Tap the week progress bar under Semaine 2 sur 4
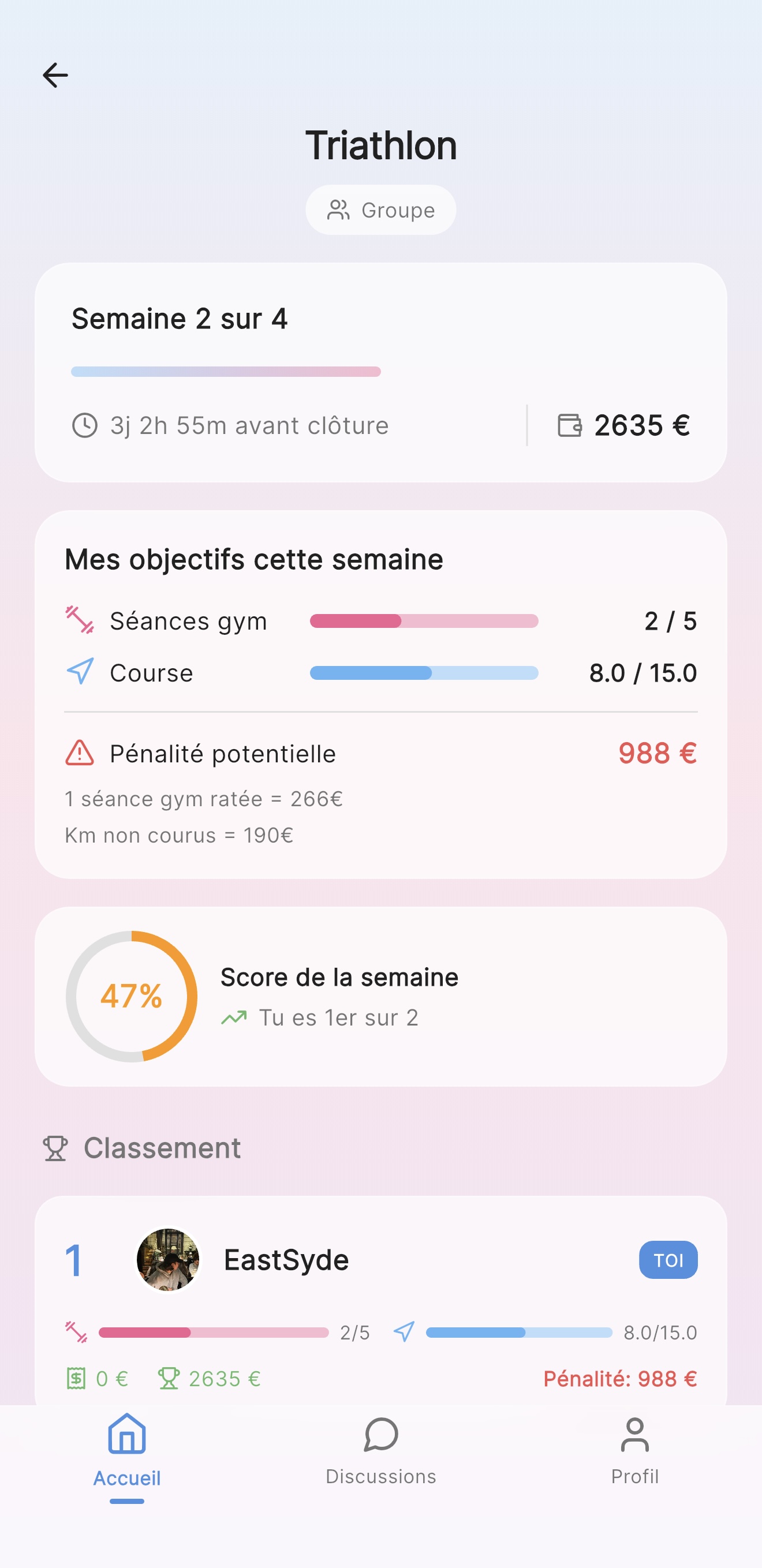 pos(227,371)
